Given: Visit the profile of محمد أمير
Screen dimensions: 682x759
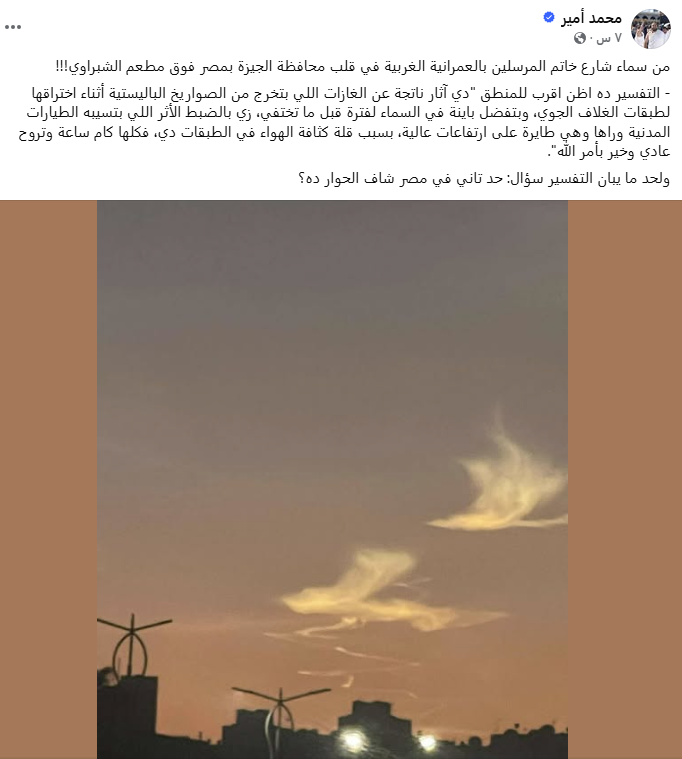Looking at the screenshot, I should pyautogui.click(x=591, y=17).
